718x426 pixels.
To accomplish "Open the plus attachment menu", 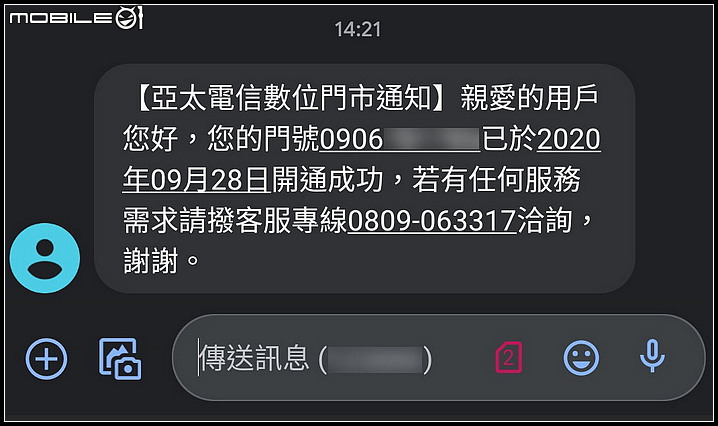I will 46,358.
